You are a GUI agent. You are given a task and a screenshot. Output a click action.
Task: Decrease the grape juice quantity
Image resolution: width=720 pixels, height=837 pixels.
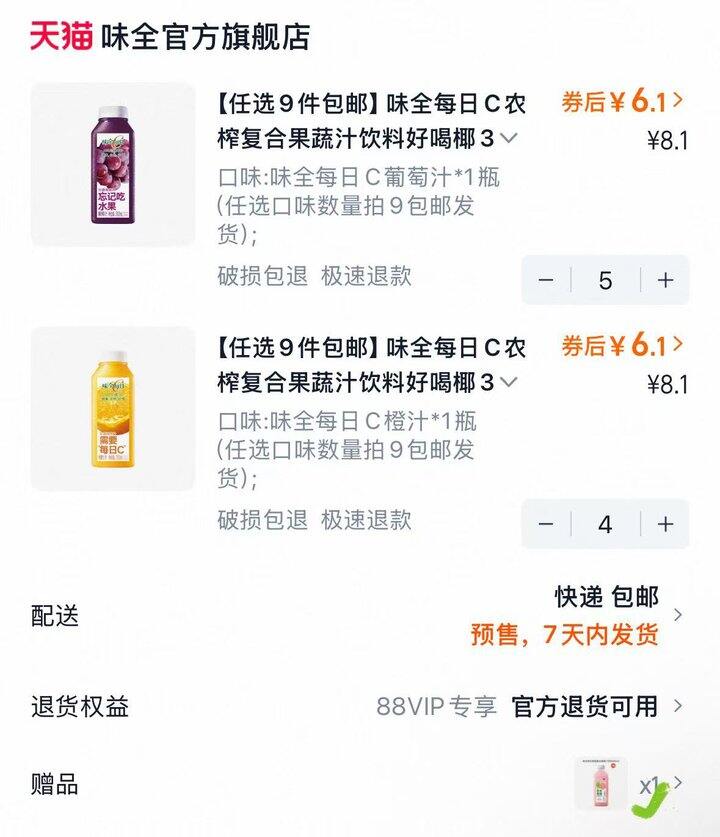[x=546, y=280]
